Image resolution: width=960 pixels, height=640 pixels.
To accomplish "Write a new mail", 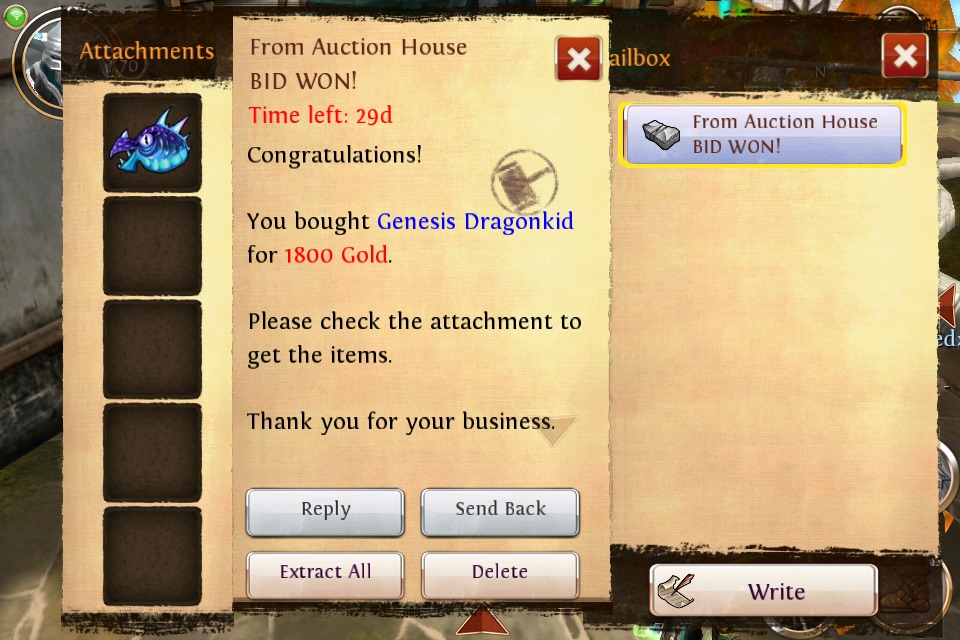I will coord(764,591).
